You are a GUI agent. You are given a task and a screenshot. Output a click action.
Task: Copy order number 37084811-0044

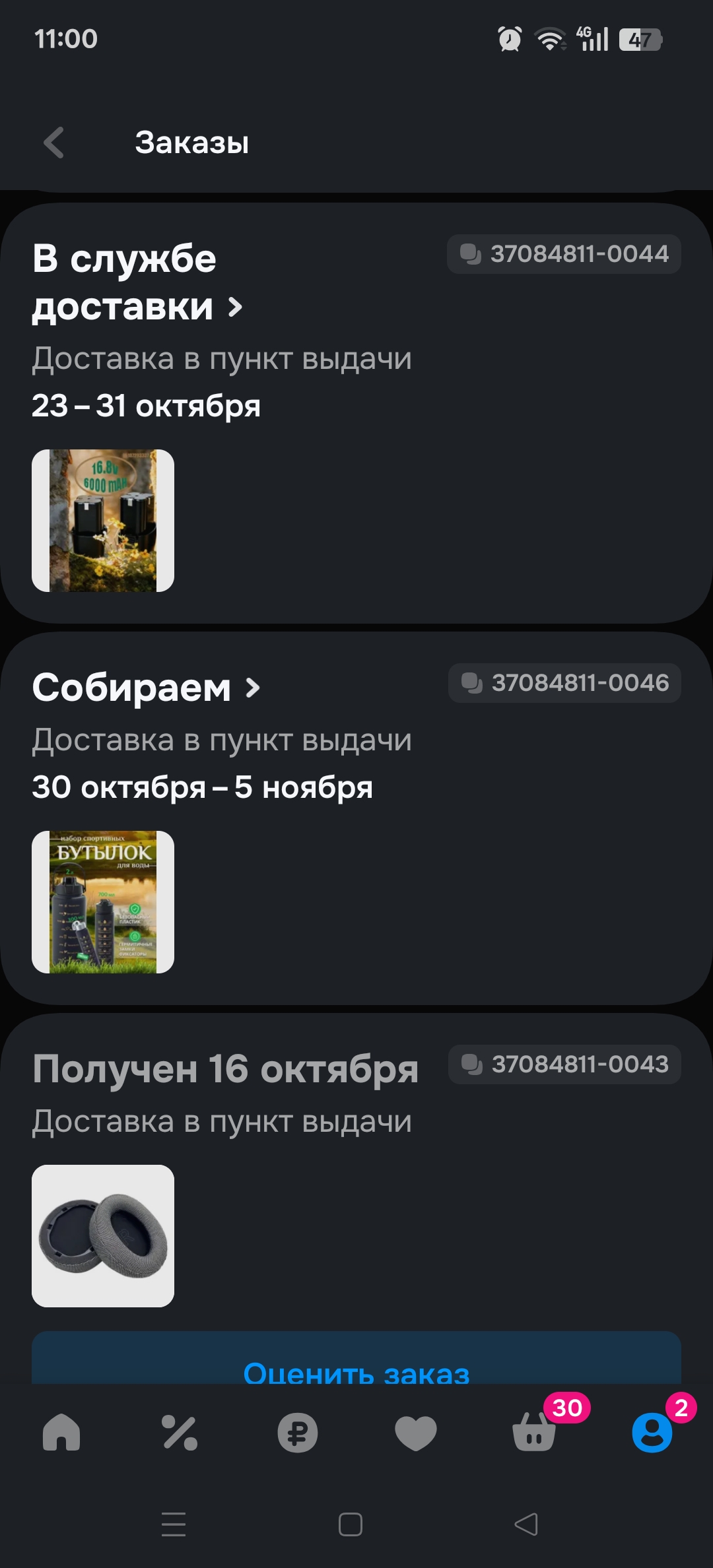[x=564, y=254]
